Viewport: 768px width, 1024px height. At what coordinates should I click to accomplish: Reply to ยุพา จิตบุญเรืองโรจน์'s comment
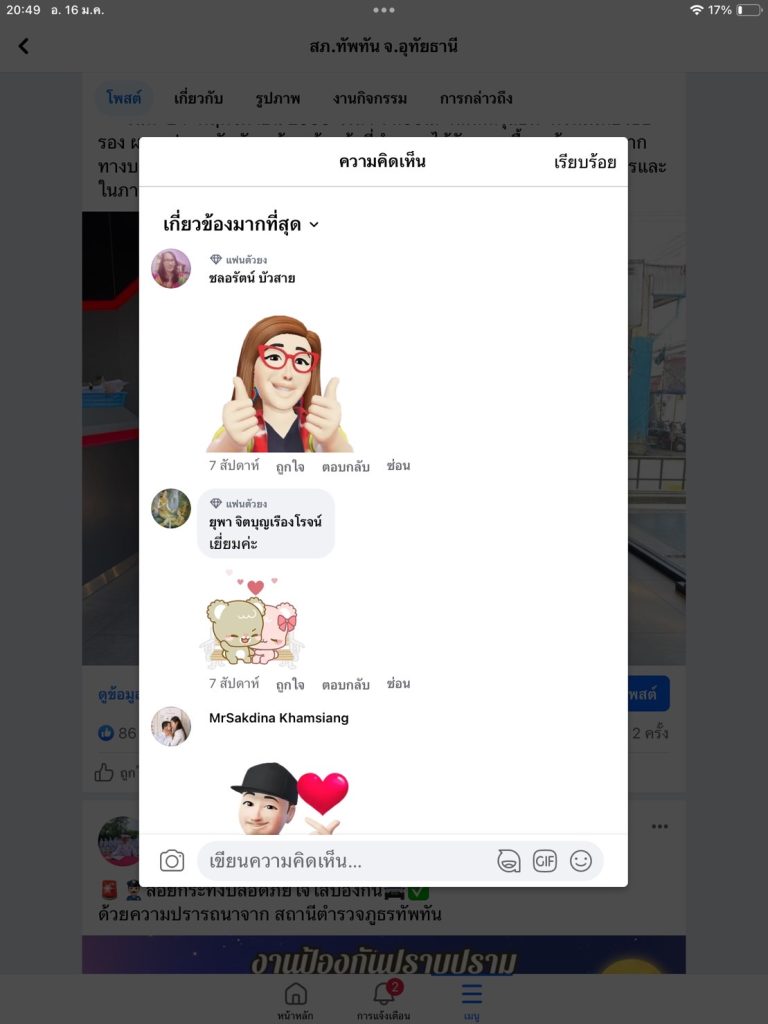pyautogui.click(x=345, y=684)
